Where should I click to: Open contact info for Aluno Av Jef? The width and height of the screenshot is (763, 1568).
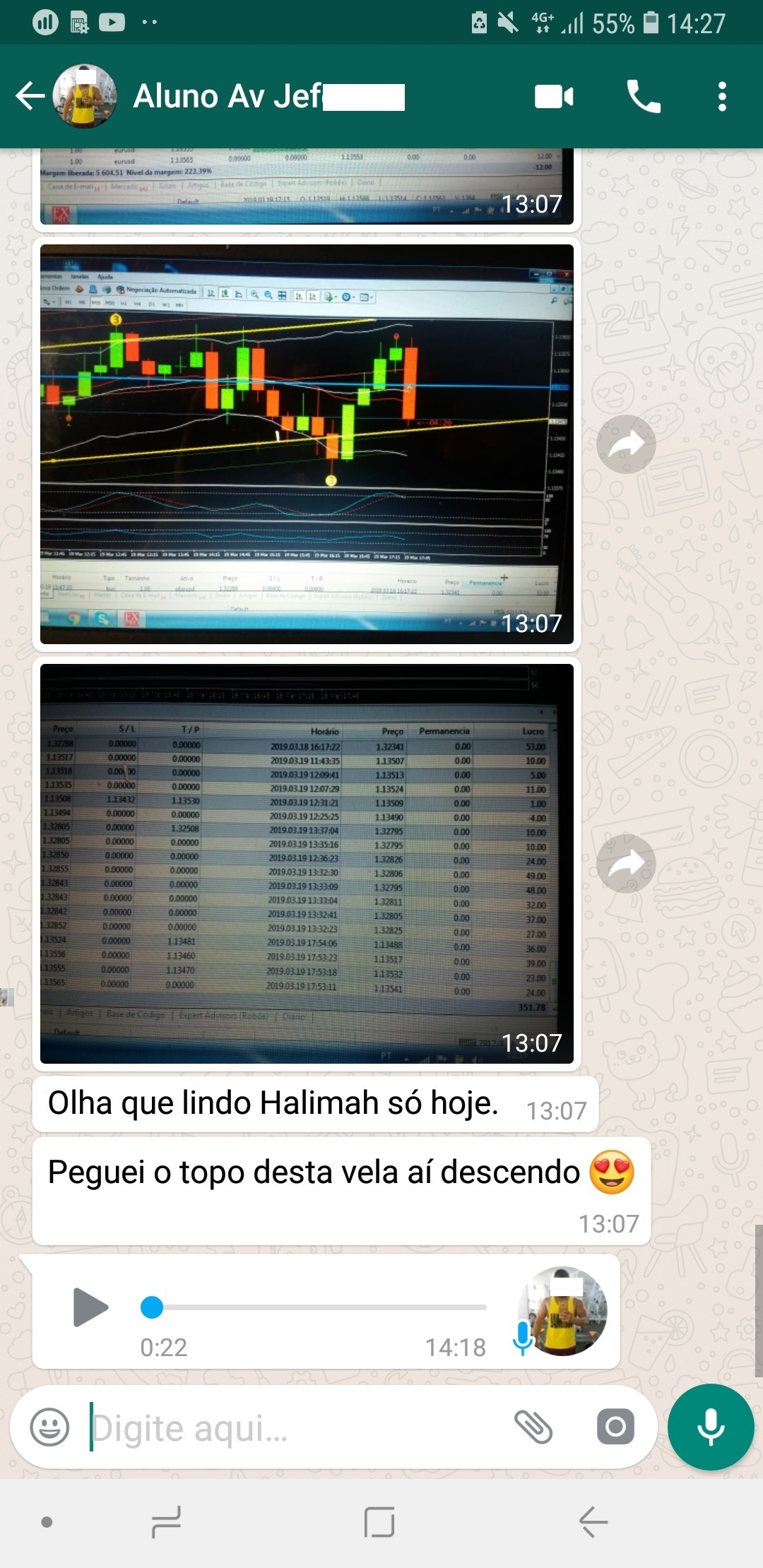click(268, 96)
